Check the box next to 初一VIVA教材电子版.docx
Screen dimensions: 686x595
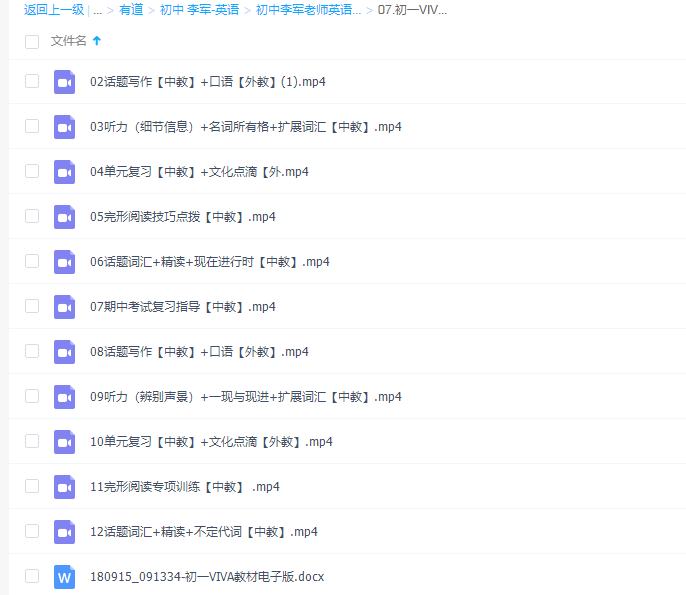pyautogui.click(x=32, y=577)
